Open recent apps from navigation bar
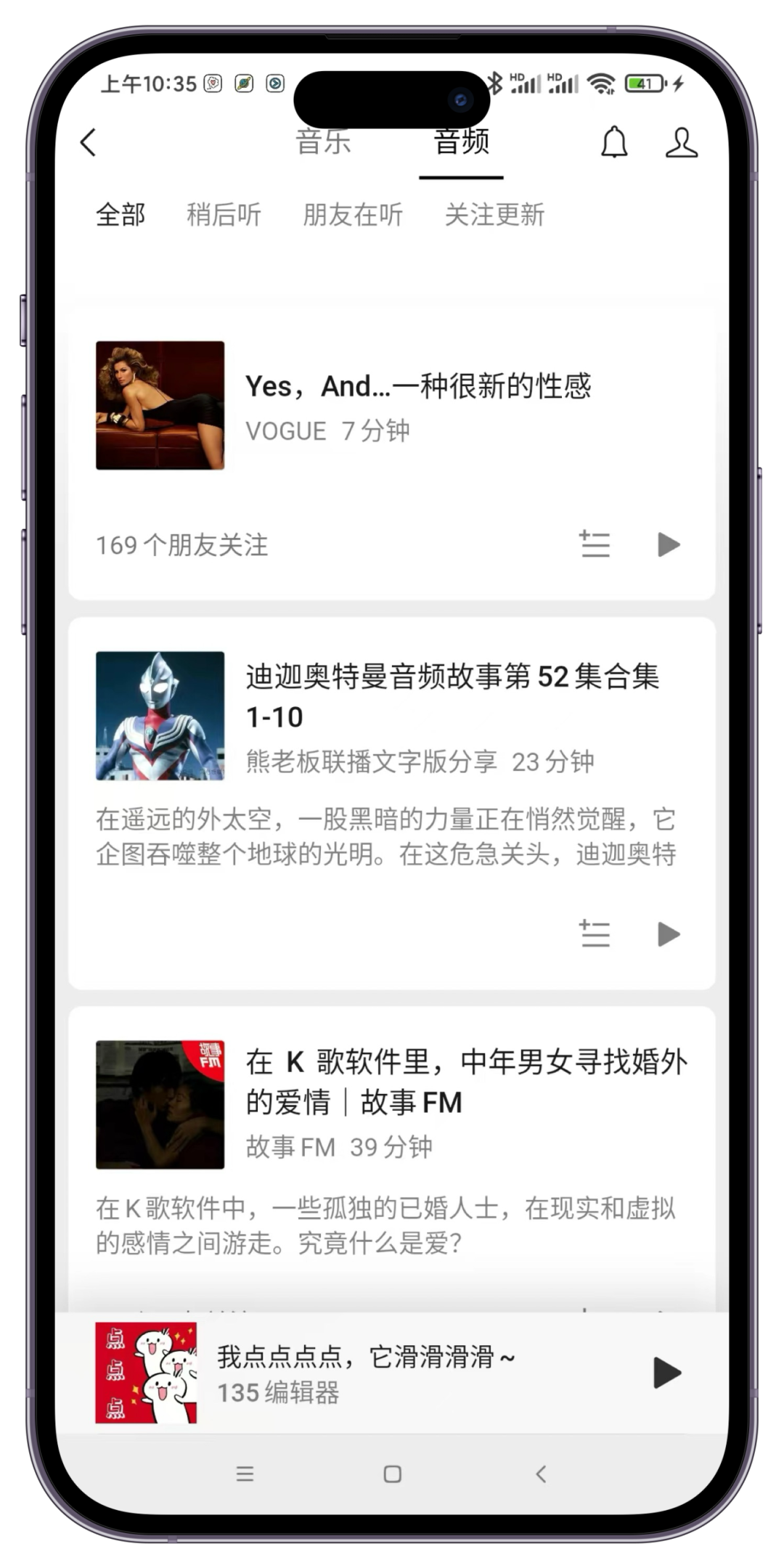The width and height of the screenshot is (784, 1568). pos(245,1474)
